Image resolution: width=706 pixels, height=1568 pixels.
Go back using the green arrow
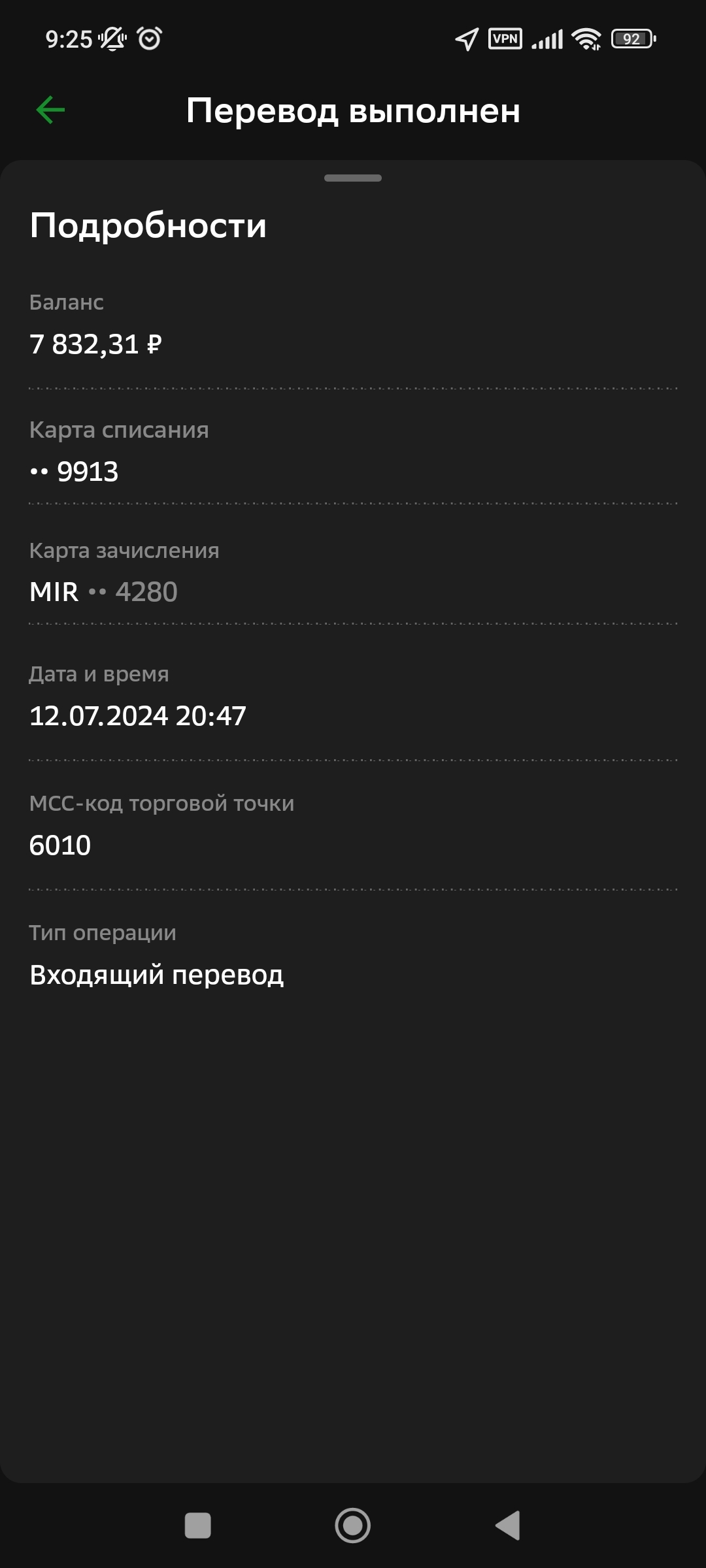(50, 110)
